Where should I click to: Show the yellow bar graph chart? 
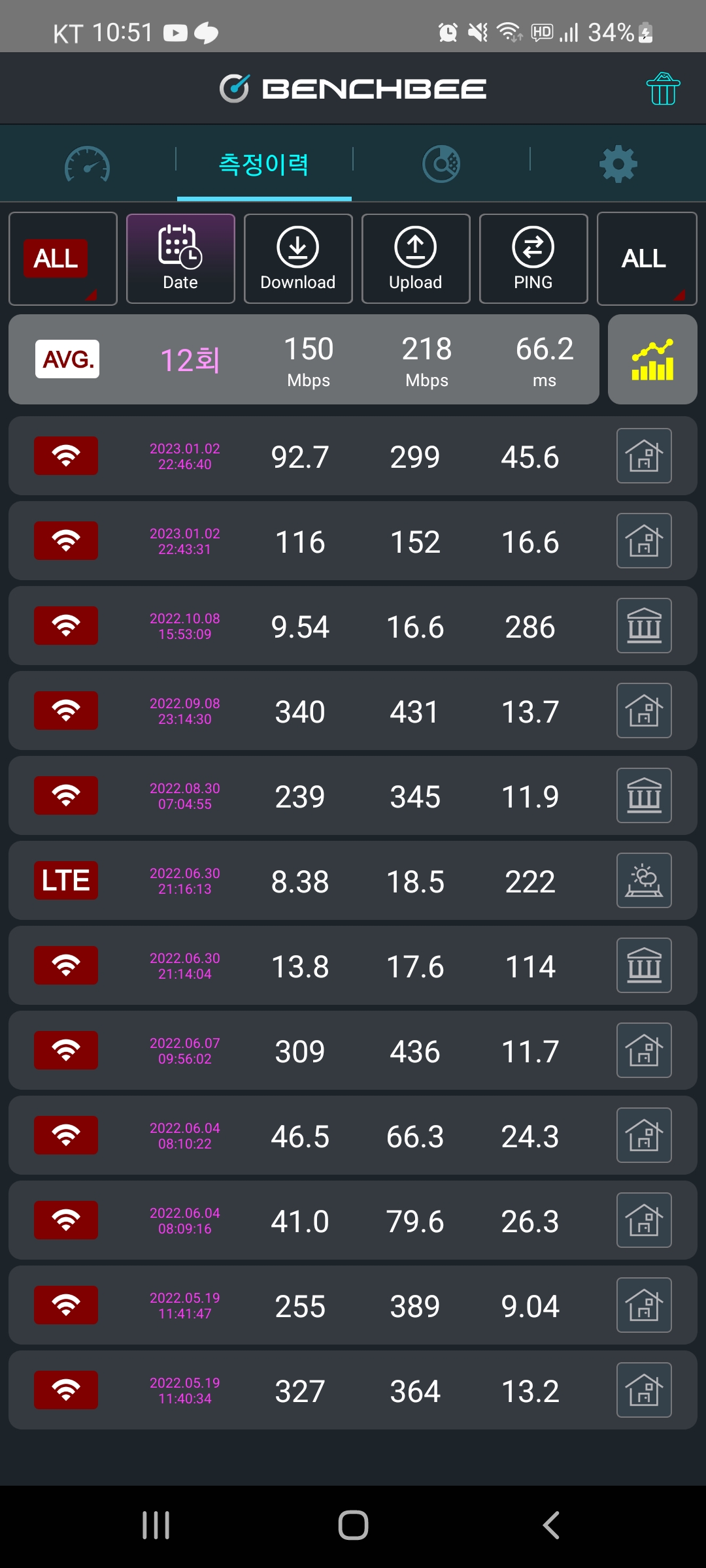tap(652, 360)
